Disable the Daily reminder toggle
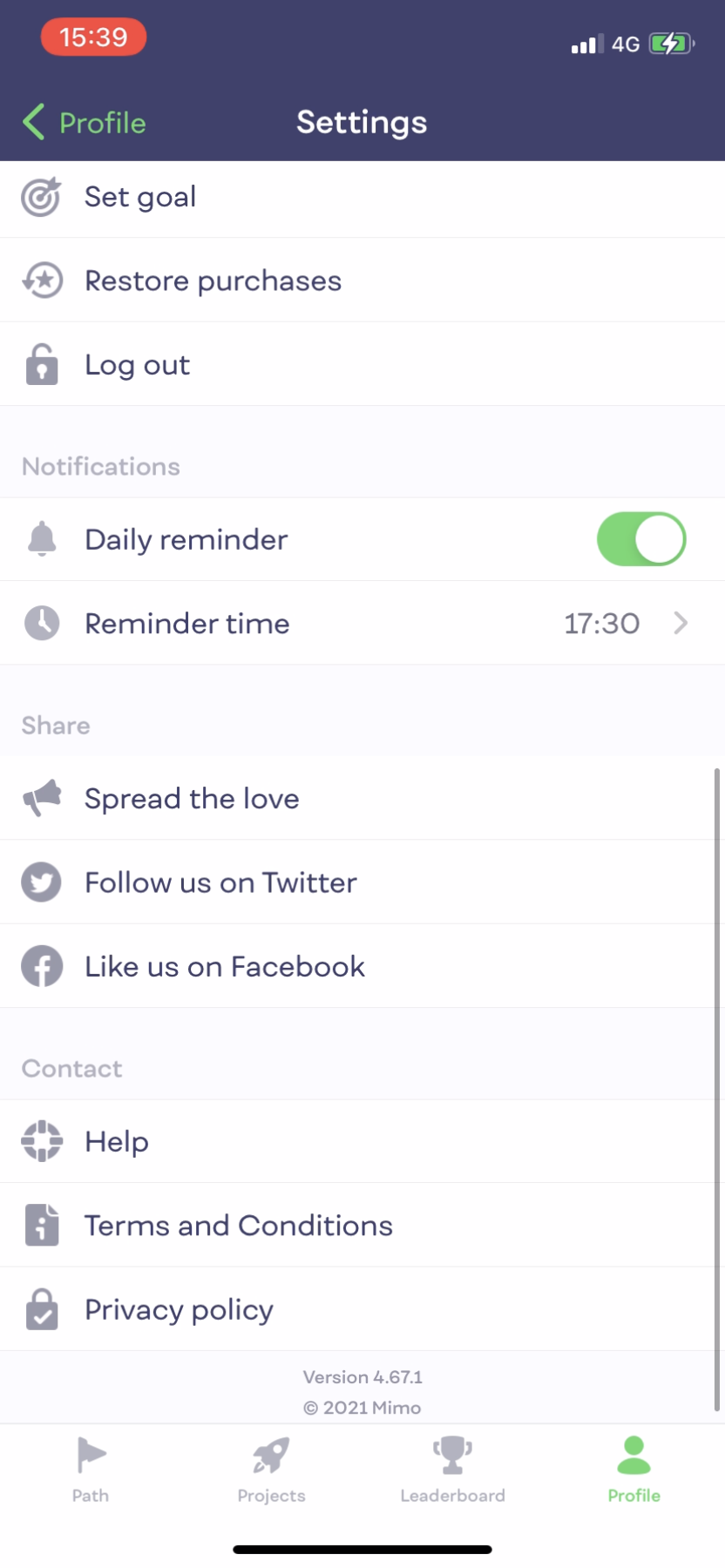Viewport: 725px width, 1568px height. 641,539
